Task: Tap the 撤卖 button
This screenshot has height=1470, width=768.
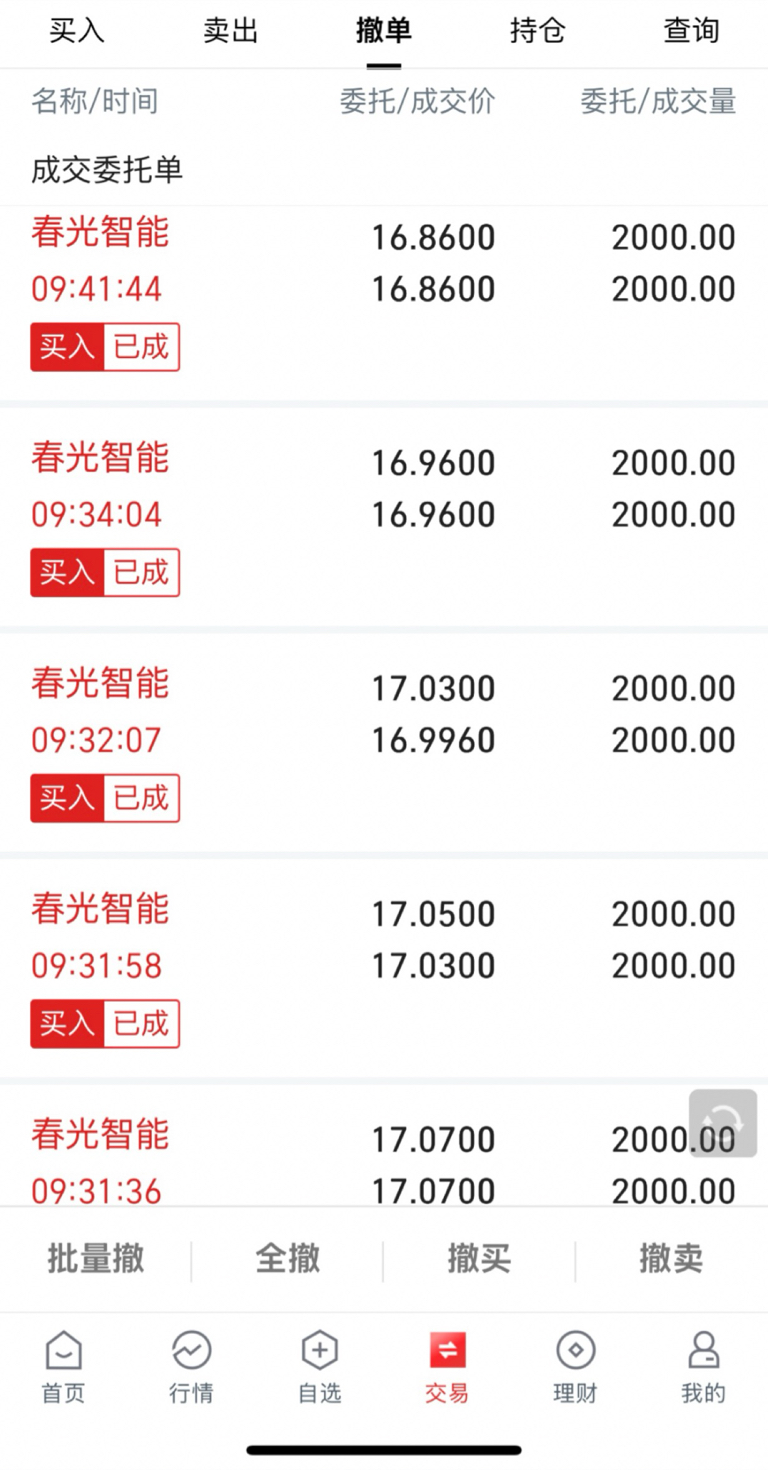Action: tap(672, 1258)
